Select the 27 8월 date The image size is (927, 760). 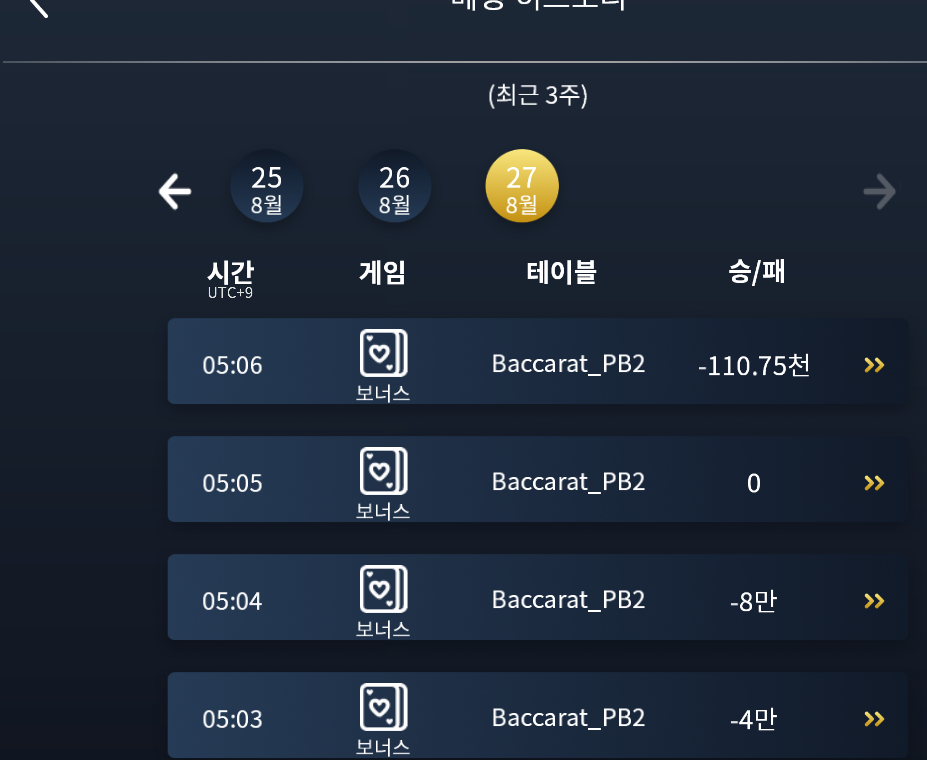coord(522,186)
